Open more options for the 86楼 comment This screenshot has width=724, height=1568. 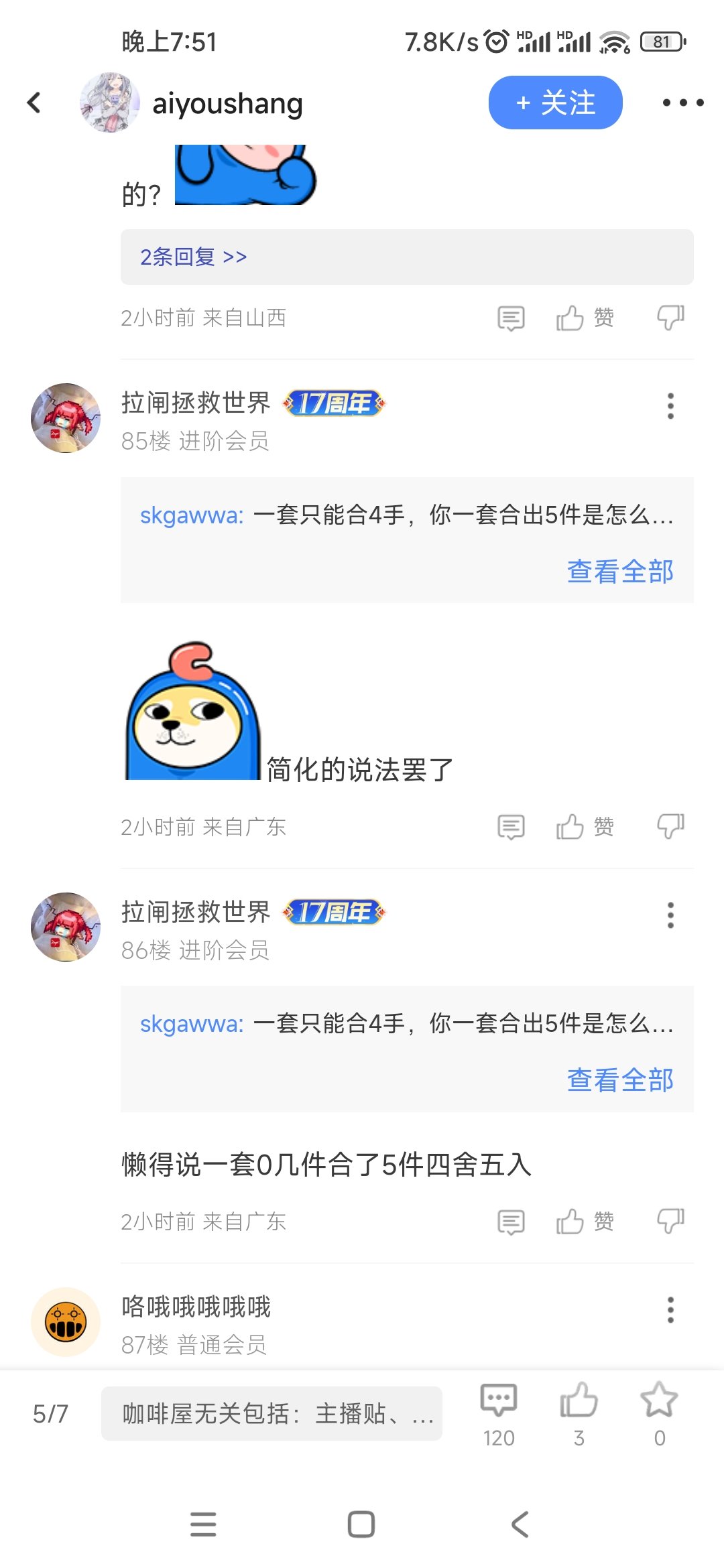click(670, 915)
